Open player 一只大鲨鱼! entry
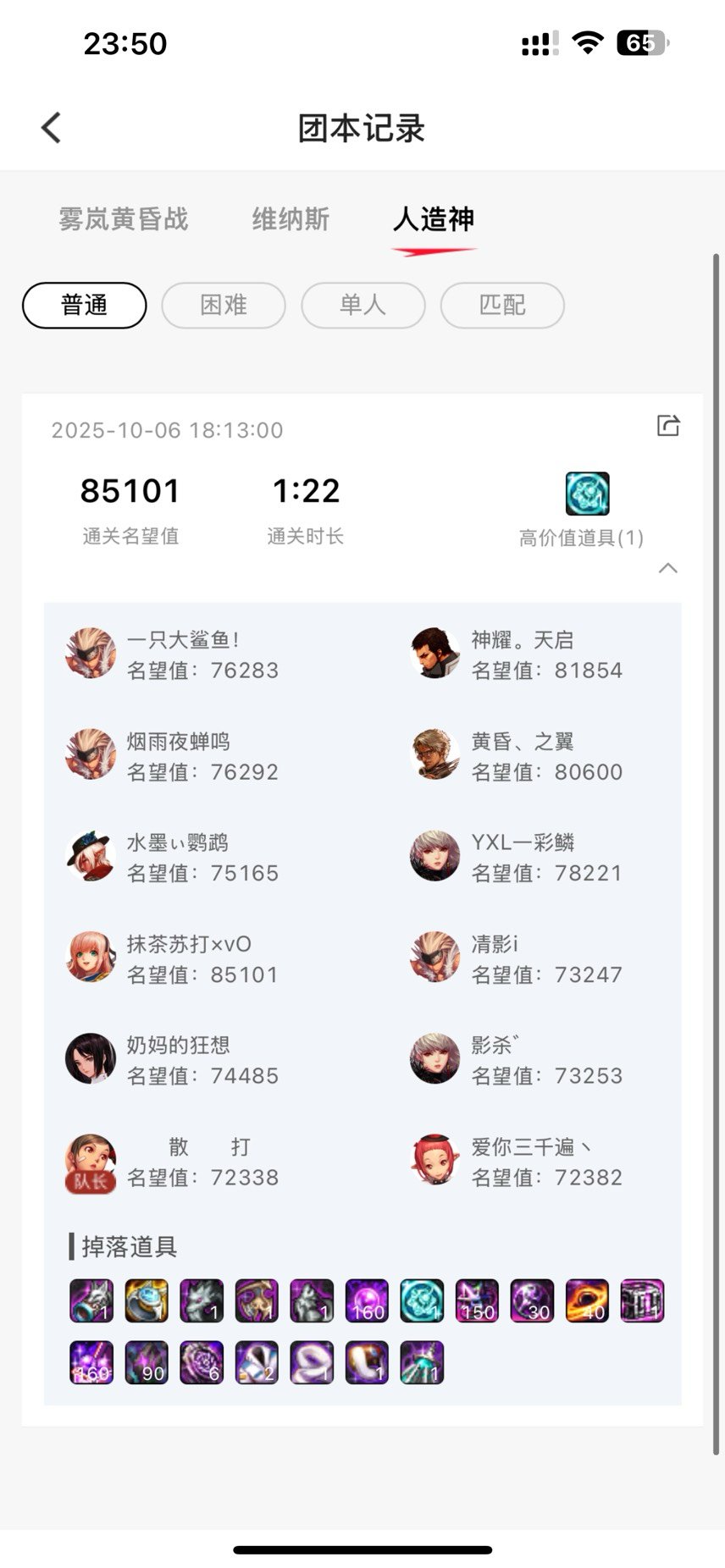 91,653
